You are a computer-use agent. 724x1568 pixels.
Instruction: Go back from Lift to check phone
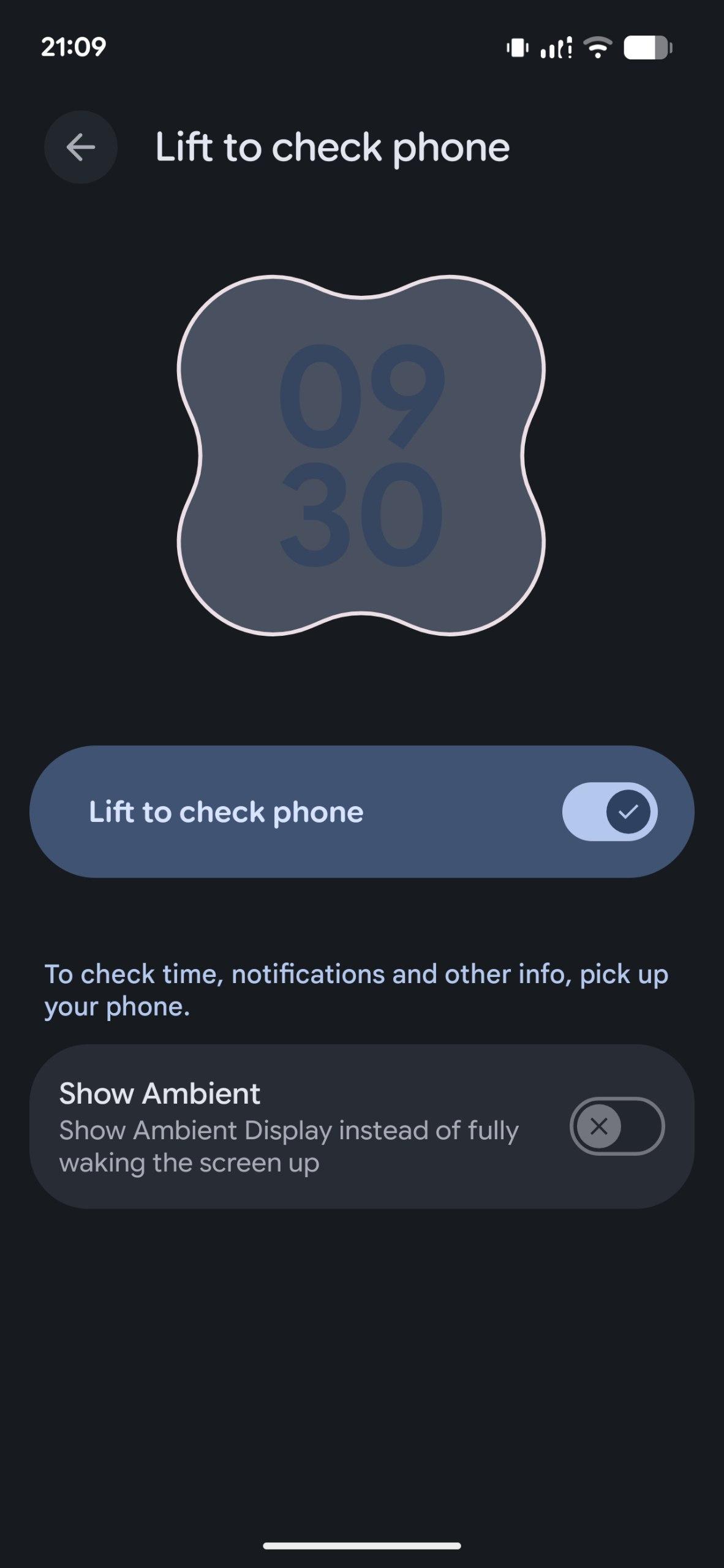[81, 147]
